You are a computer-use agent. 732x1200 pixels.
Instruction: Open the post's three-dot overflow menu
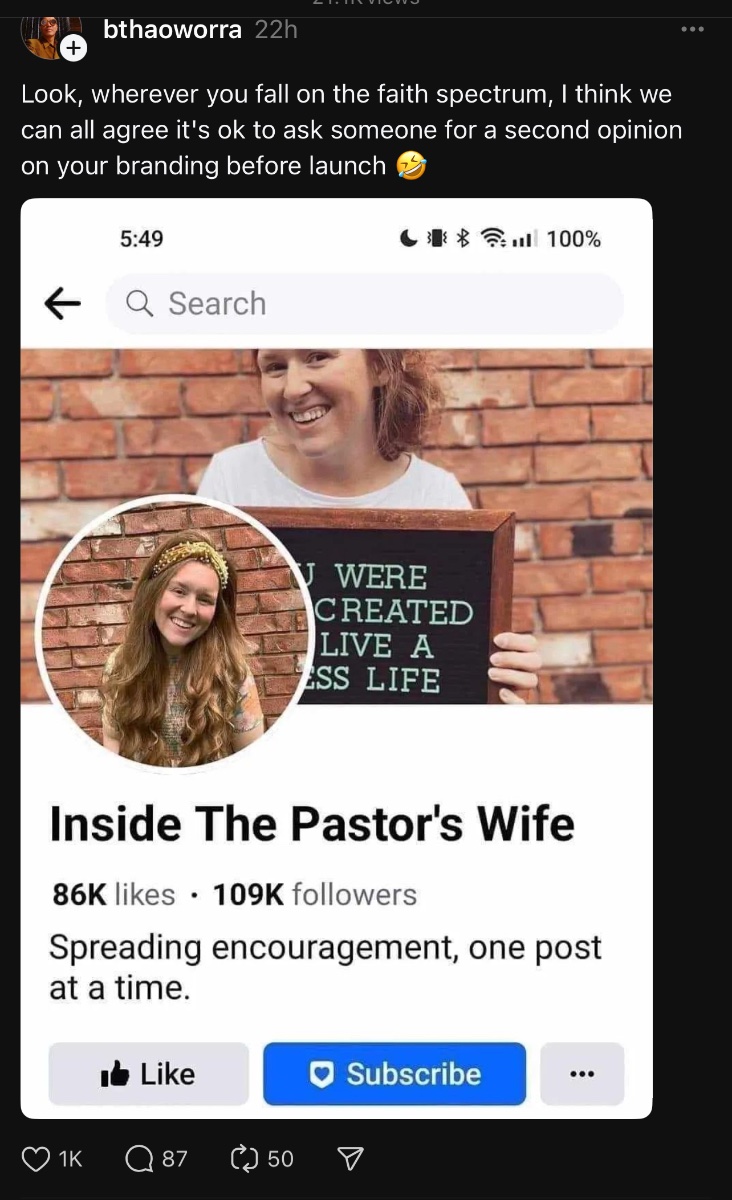point(692,29)
